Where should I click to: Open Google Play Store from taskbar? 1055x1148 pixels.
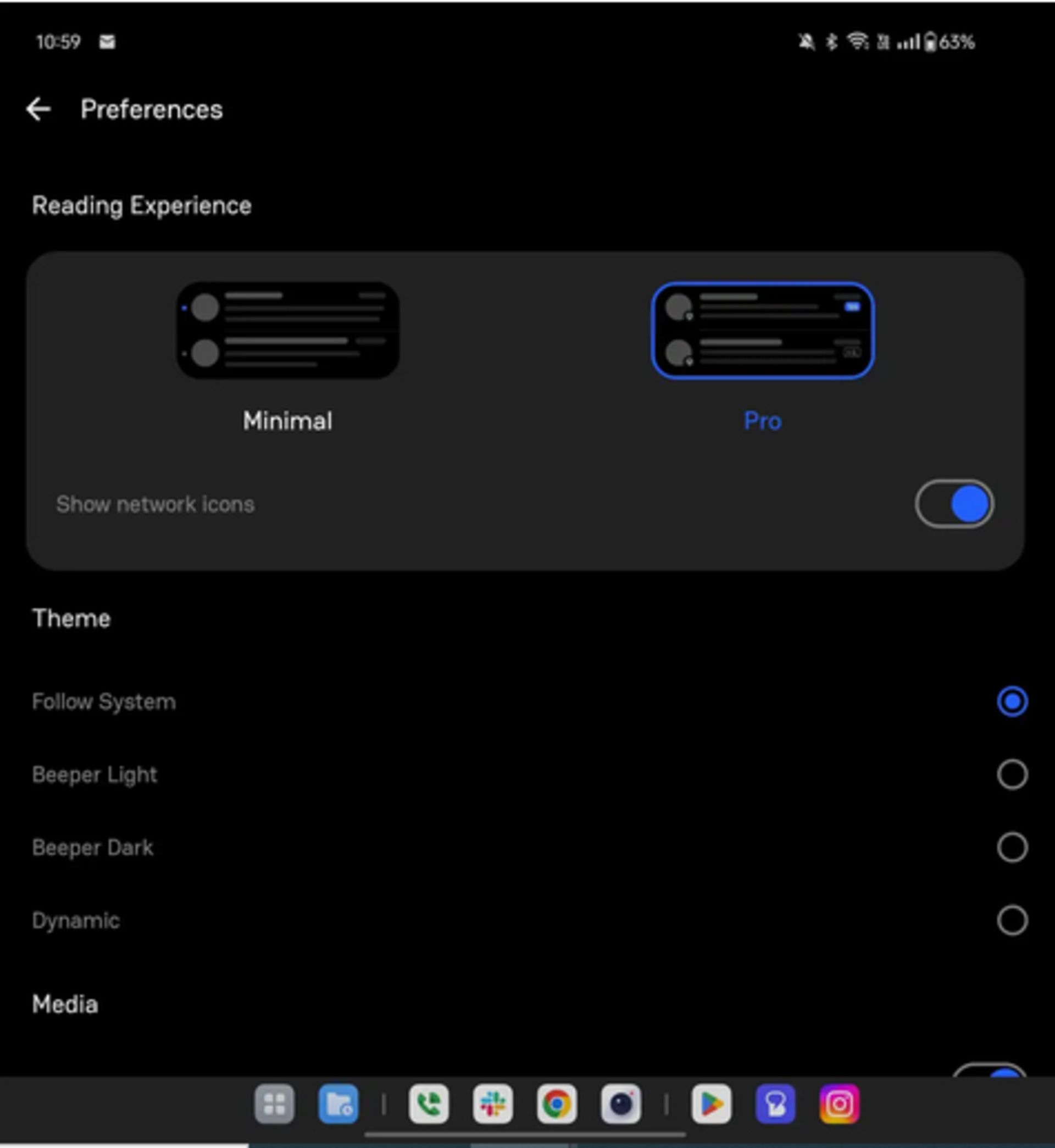(x=712, y=1104)
